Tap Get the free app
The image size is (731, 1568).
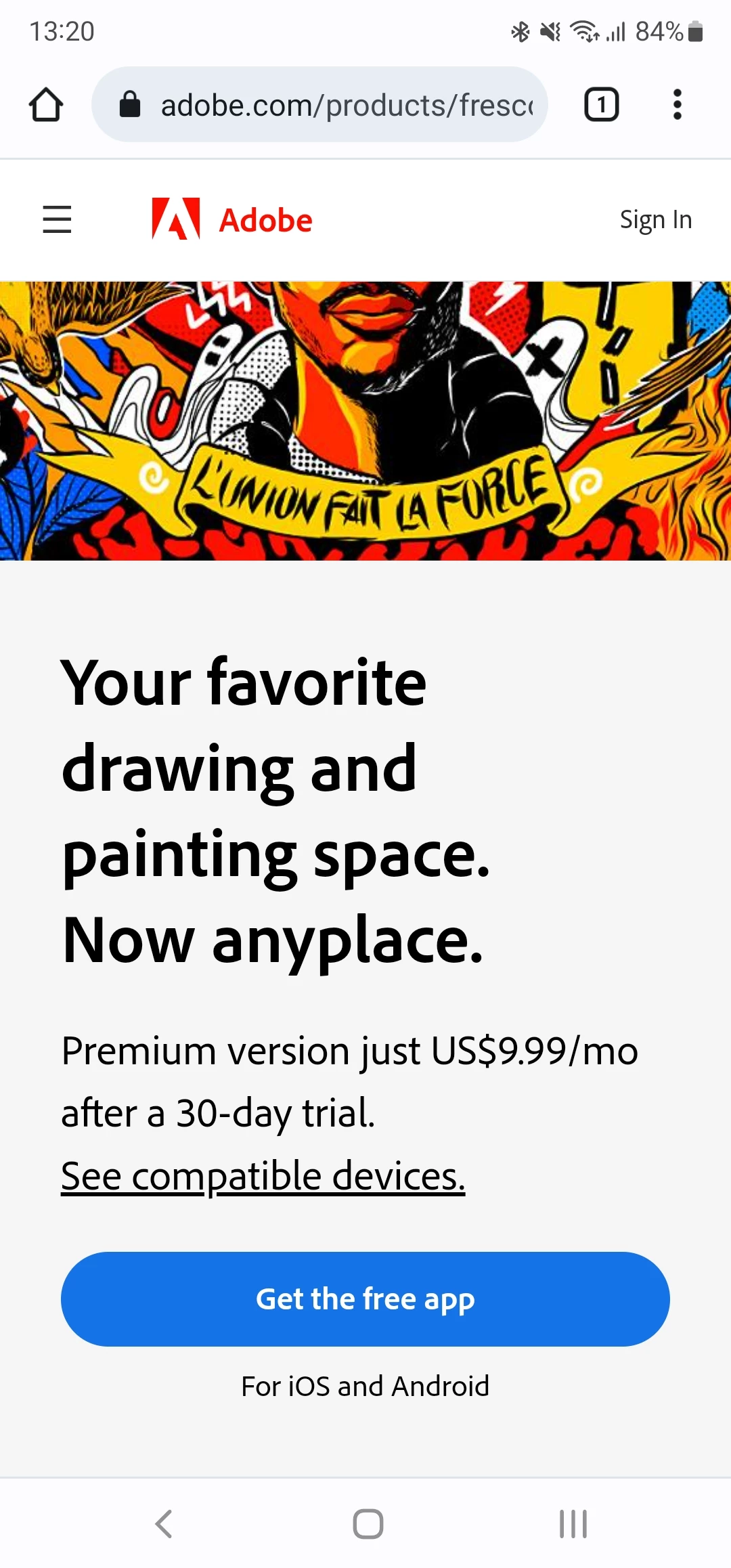[x=365, y=1299]
